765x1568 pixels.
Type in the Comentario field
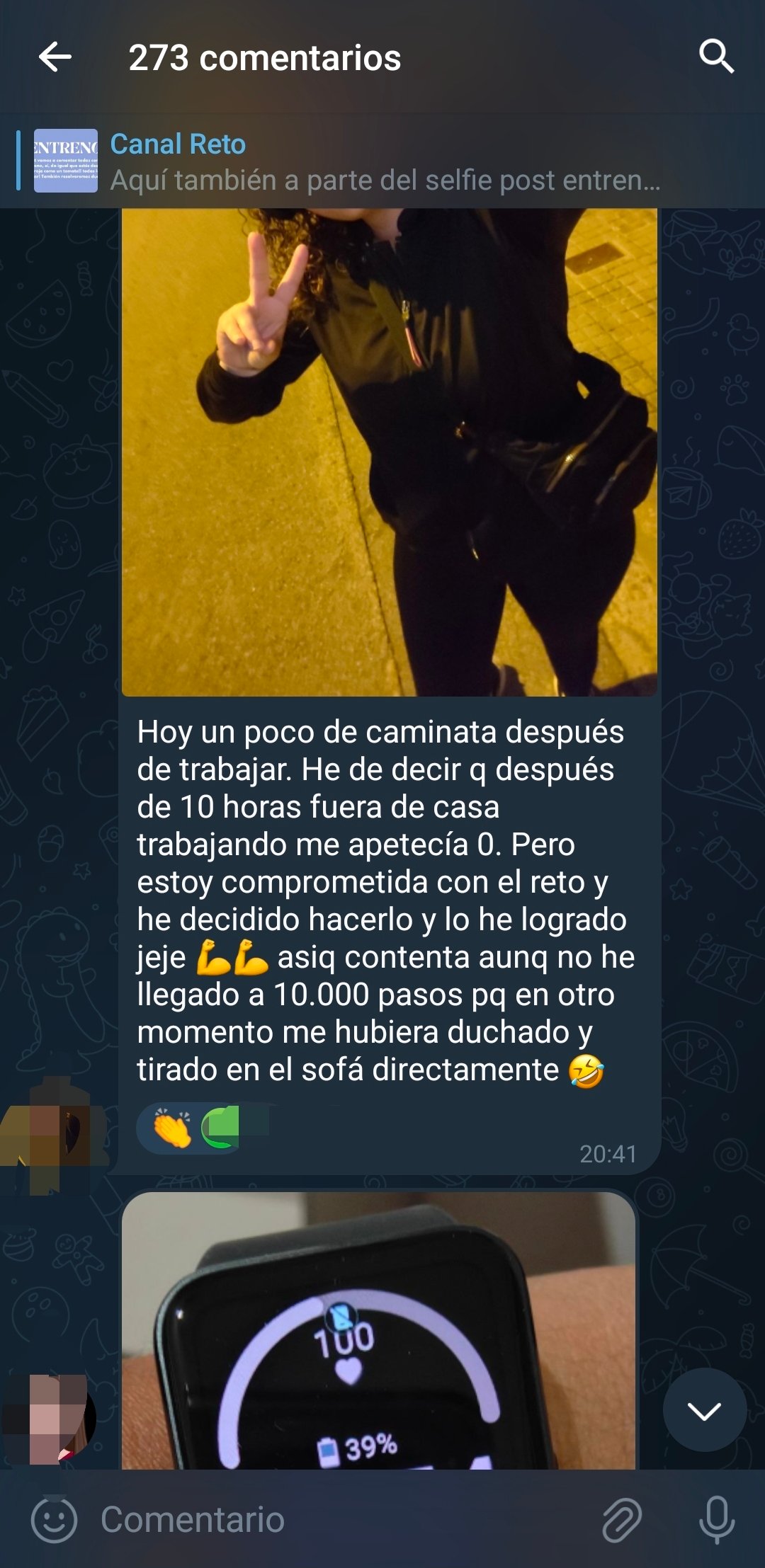point(340,1520)
